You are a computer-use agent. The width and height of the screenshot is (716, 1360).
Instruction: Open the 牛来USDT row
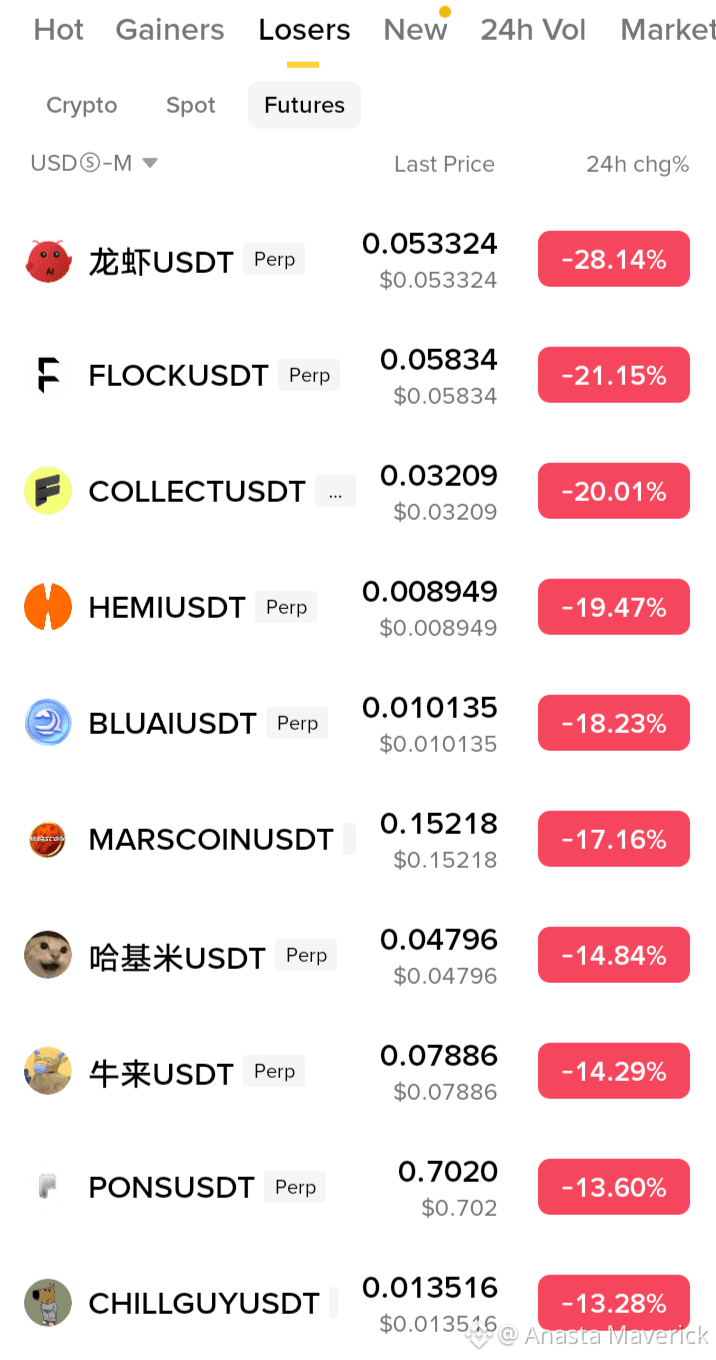pos(358,1072)
